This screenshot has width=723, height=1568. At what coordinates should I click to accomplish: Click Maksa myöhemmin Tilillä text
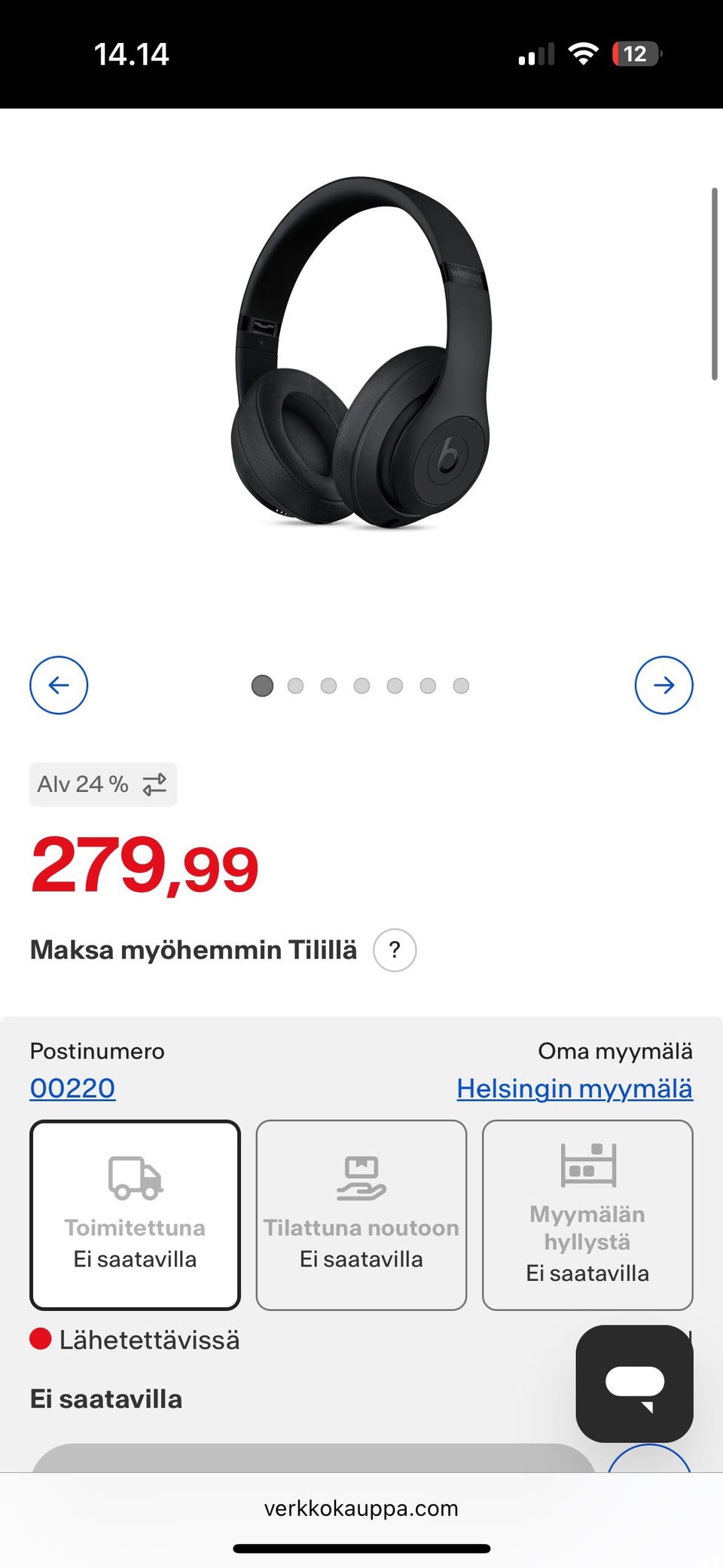[192, 950]
